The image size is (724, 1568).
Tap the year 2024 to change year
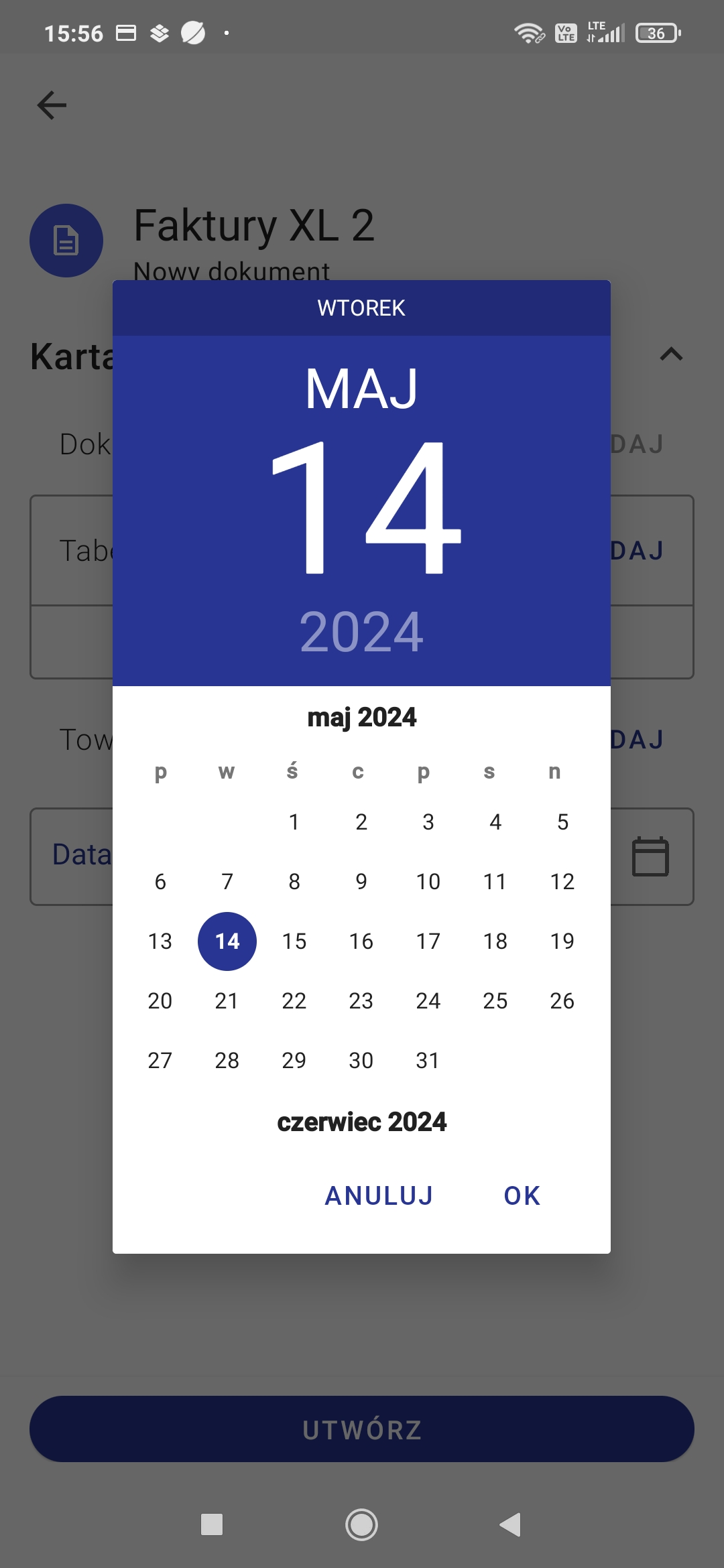point(361,632)
